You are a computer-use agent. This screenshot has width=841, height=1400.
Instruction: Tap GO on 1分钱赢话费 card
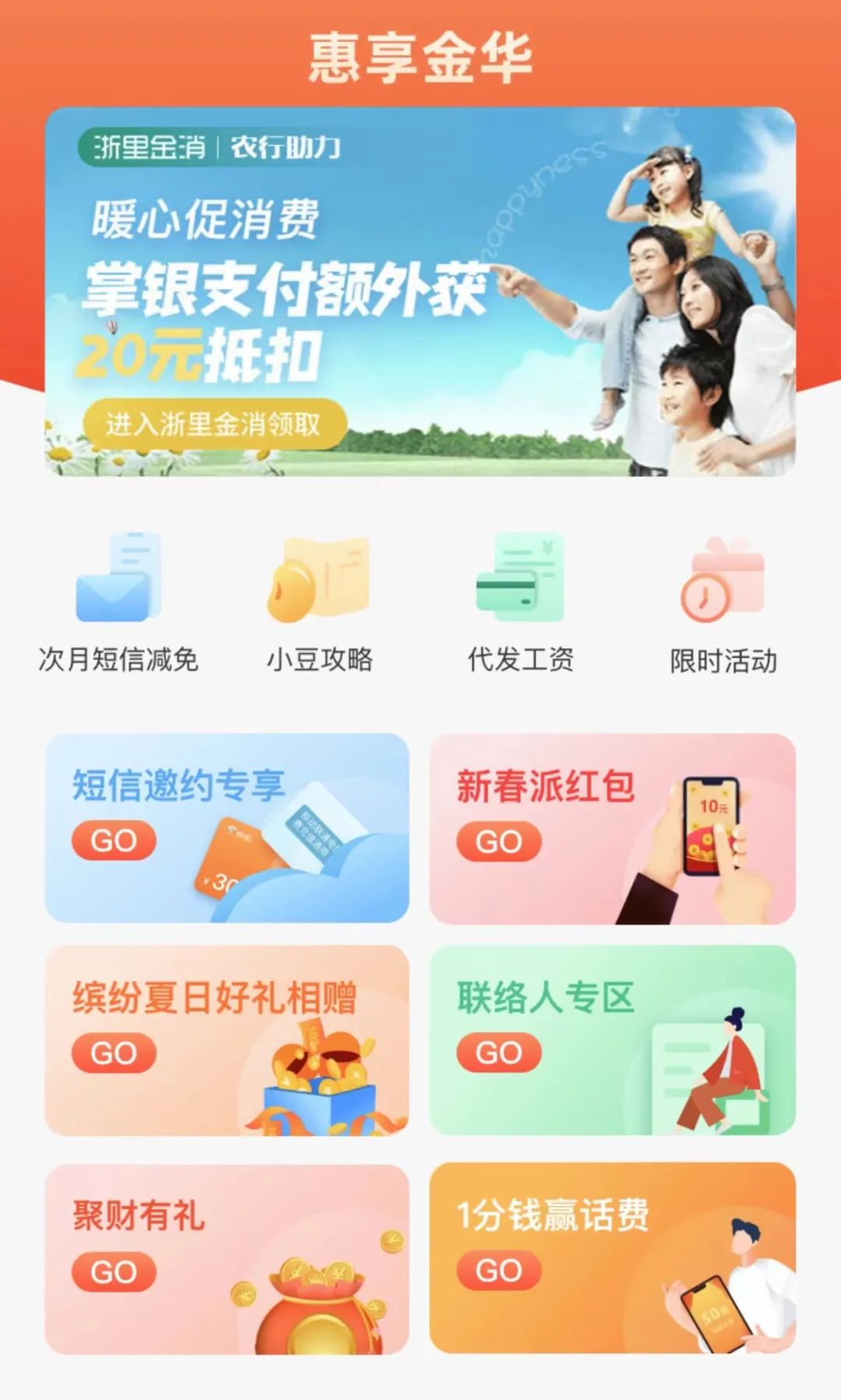pyautogui.click(x=498, y=1271)
